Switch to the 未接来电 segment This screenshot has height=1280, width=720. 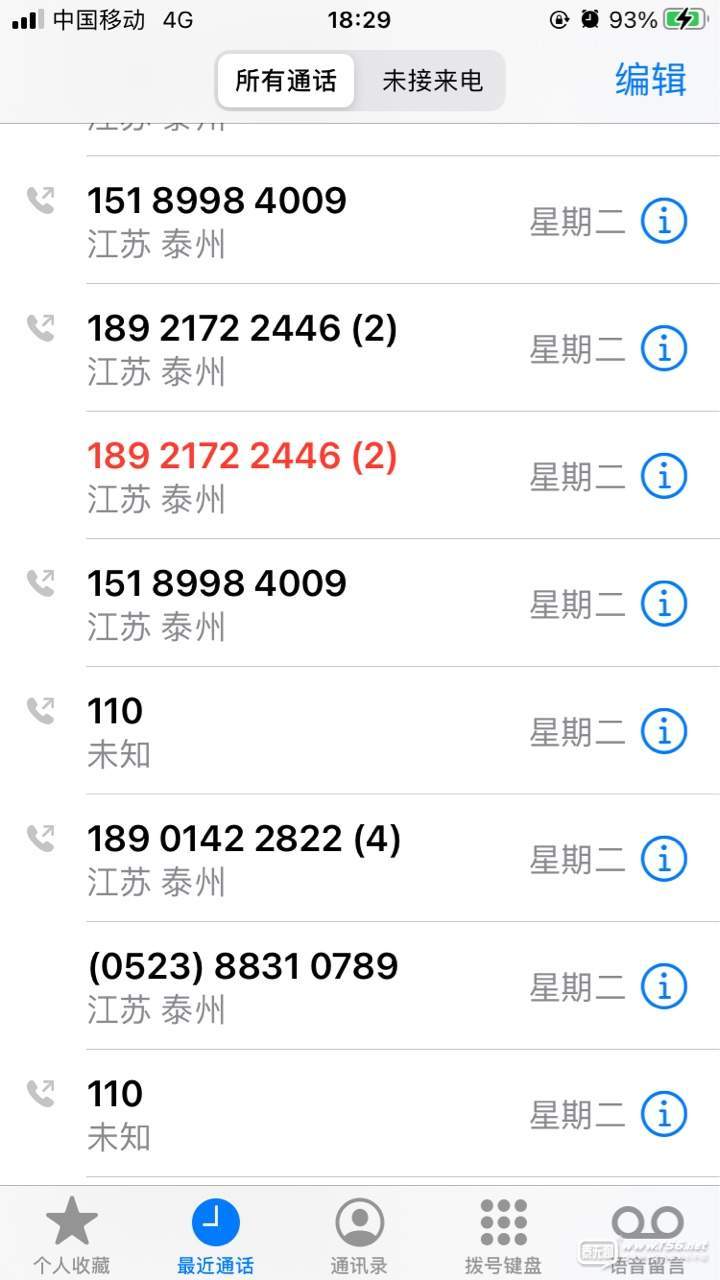tap(432, 81)
